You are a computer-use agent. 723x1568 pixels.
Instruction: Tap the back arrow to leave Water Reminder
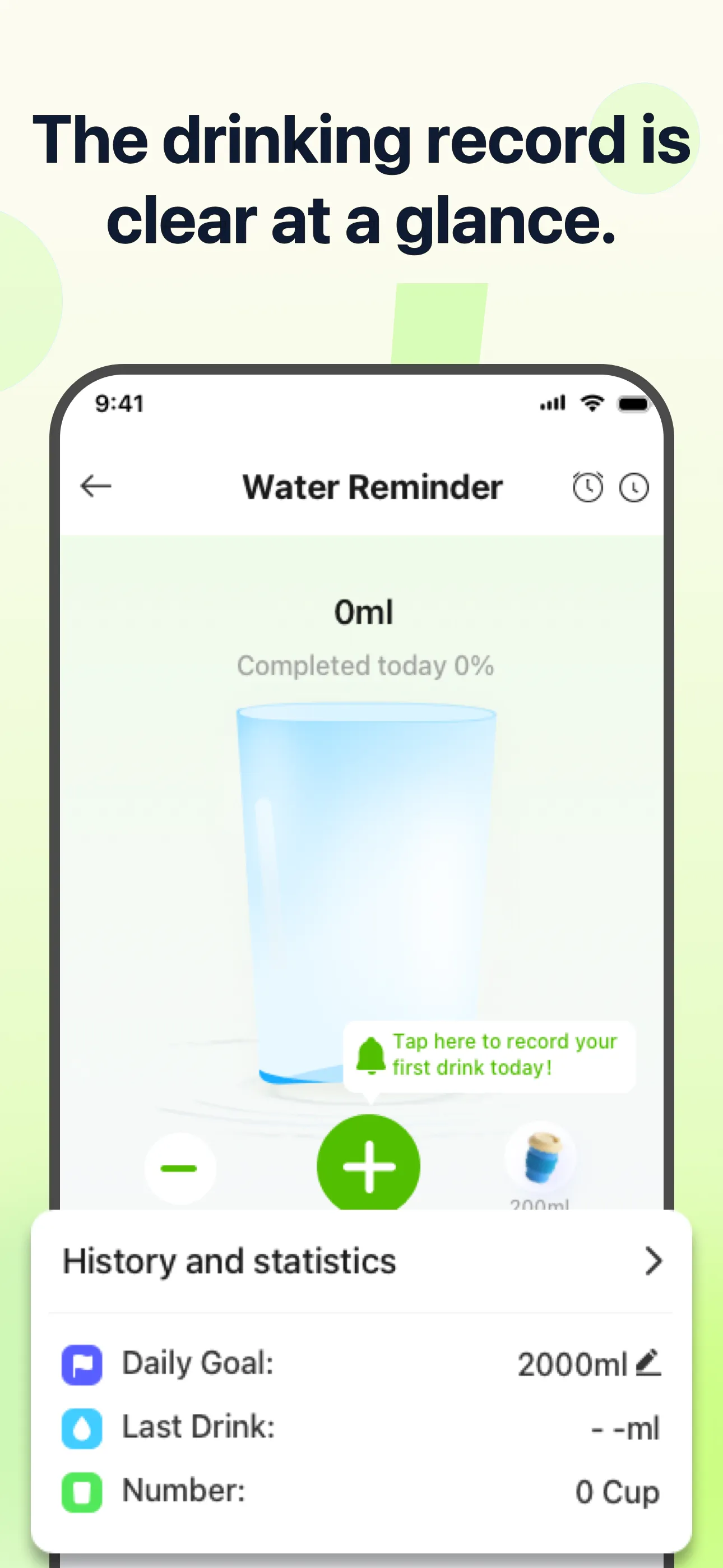[95, 486]
